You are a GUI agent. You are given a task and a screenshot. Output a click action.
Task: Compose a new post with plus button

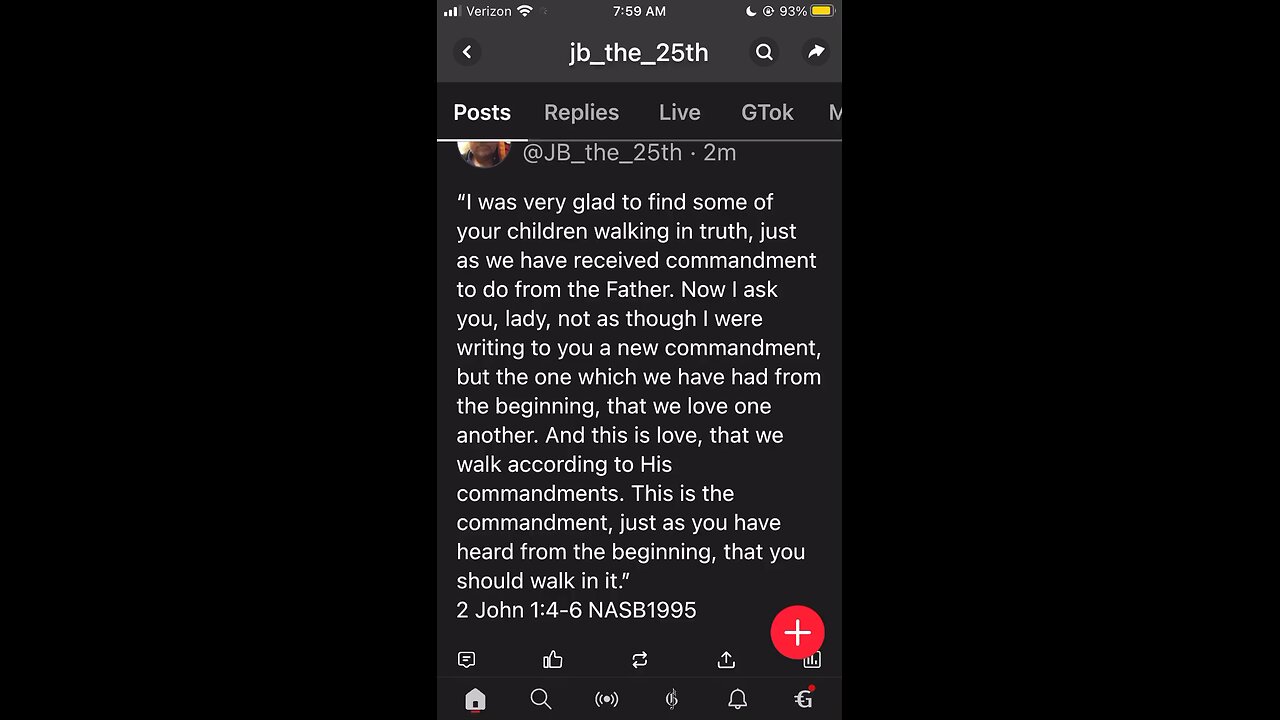(x=797, y=632)
